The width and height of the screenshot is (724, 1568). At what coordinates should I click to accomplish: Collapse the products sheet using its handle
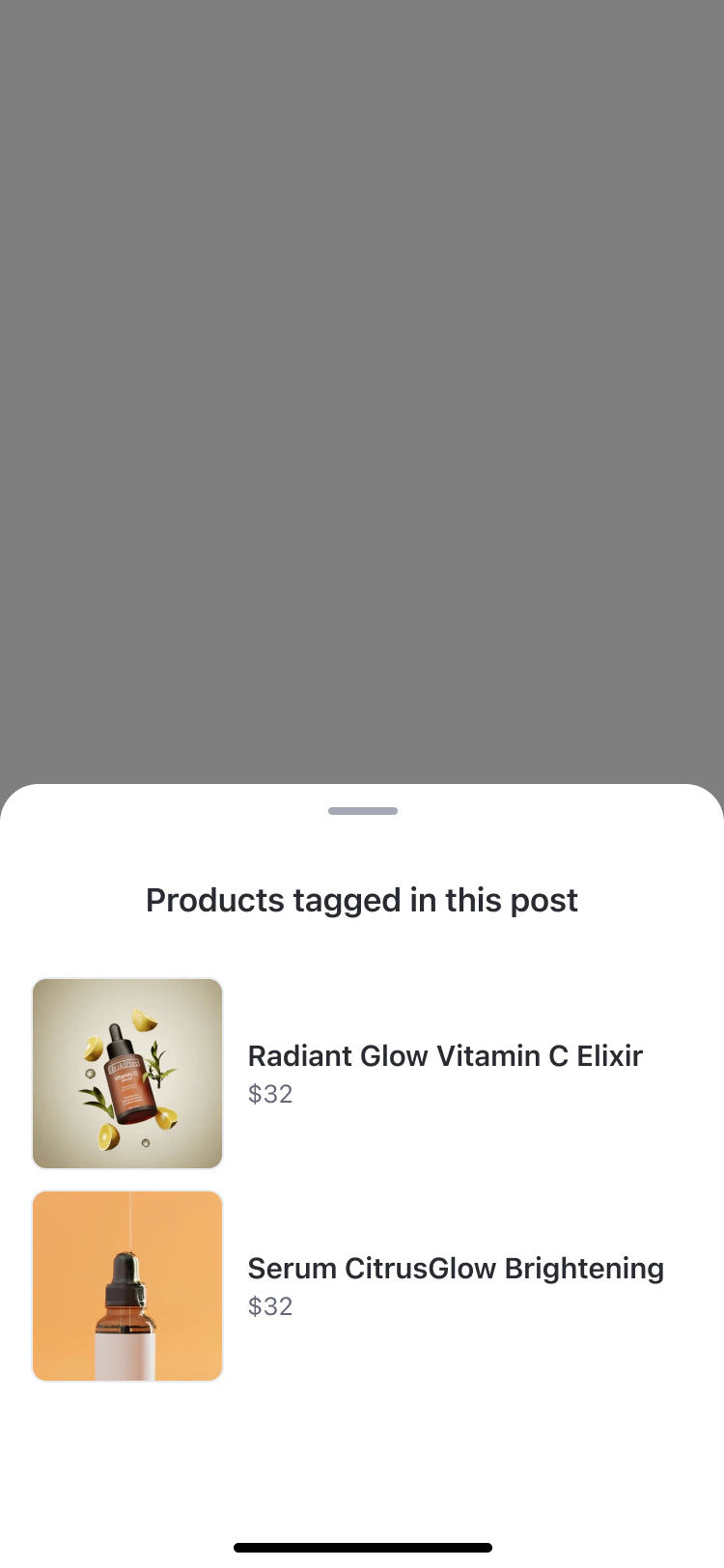coord(362,811)
